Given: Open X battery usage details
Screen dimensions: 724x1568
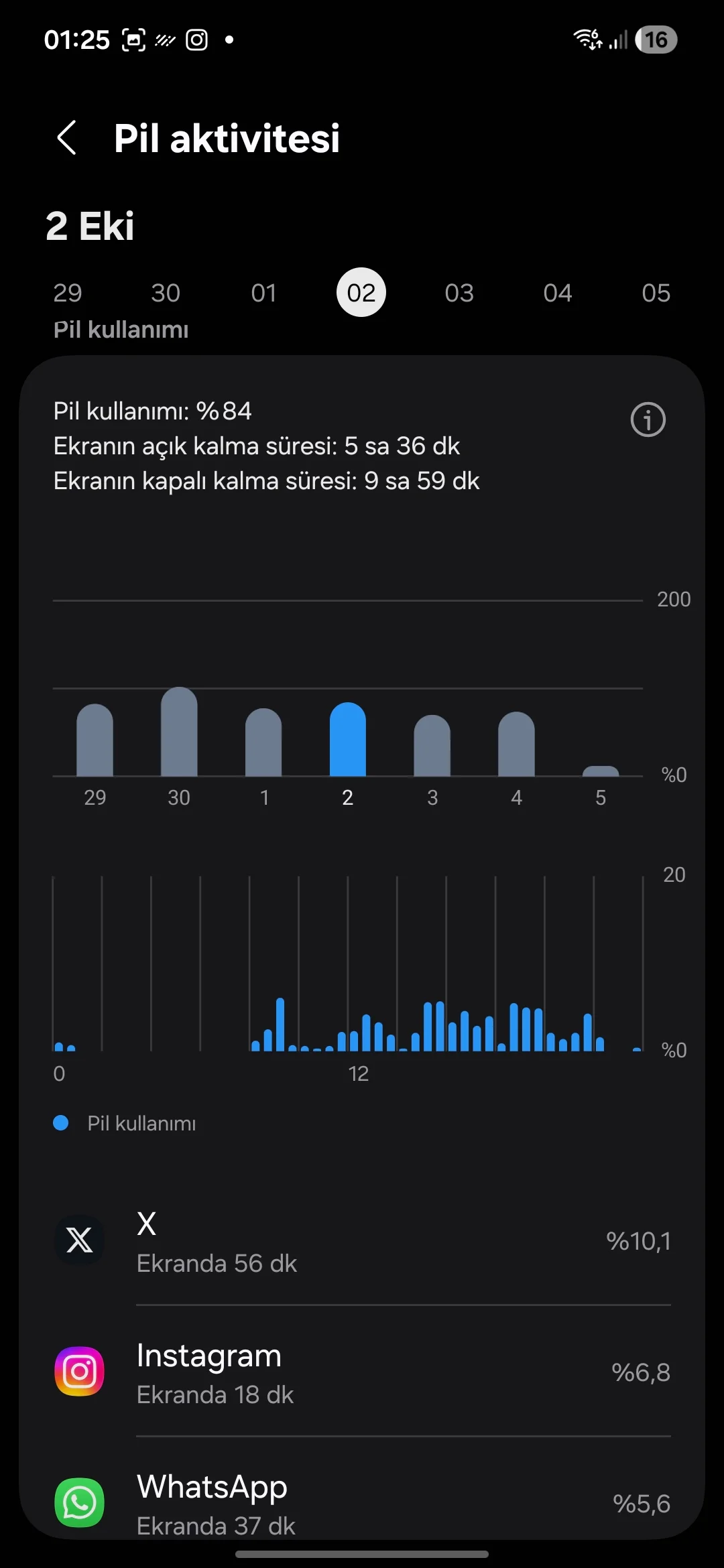Looking at the screenshot, I should pos(362,1242).
